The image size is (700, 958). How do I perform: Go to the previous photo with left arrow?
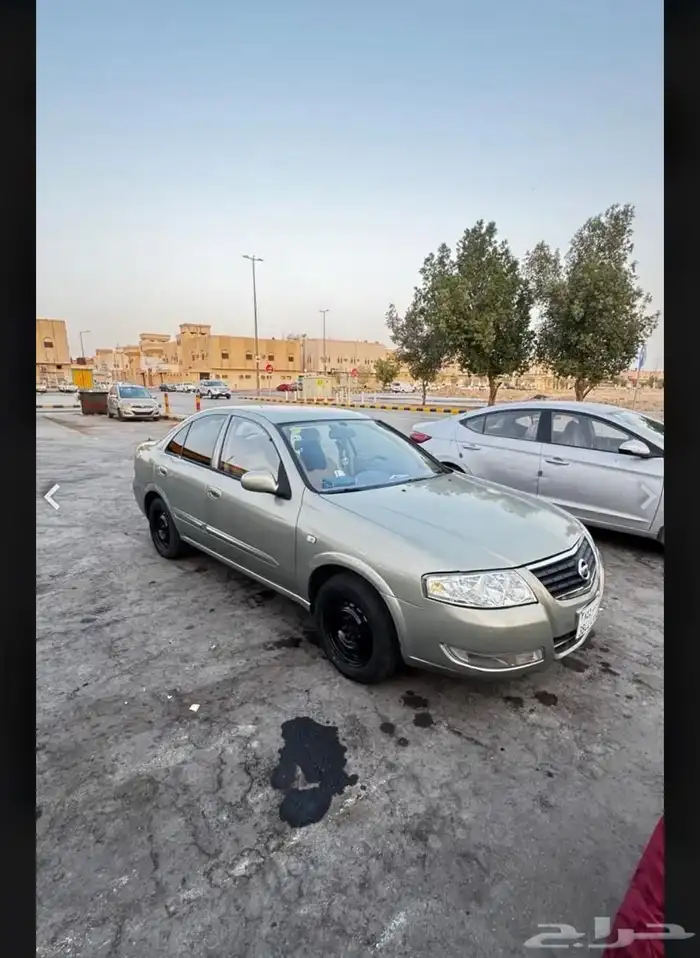52,497
